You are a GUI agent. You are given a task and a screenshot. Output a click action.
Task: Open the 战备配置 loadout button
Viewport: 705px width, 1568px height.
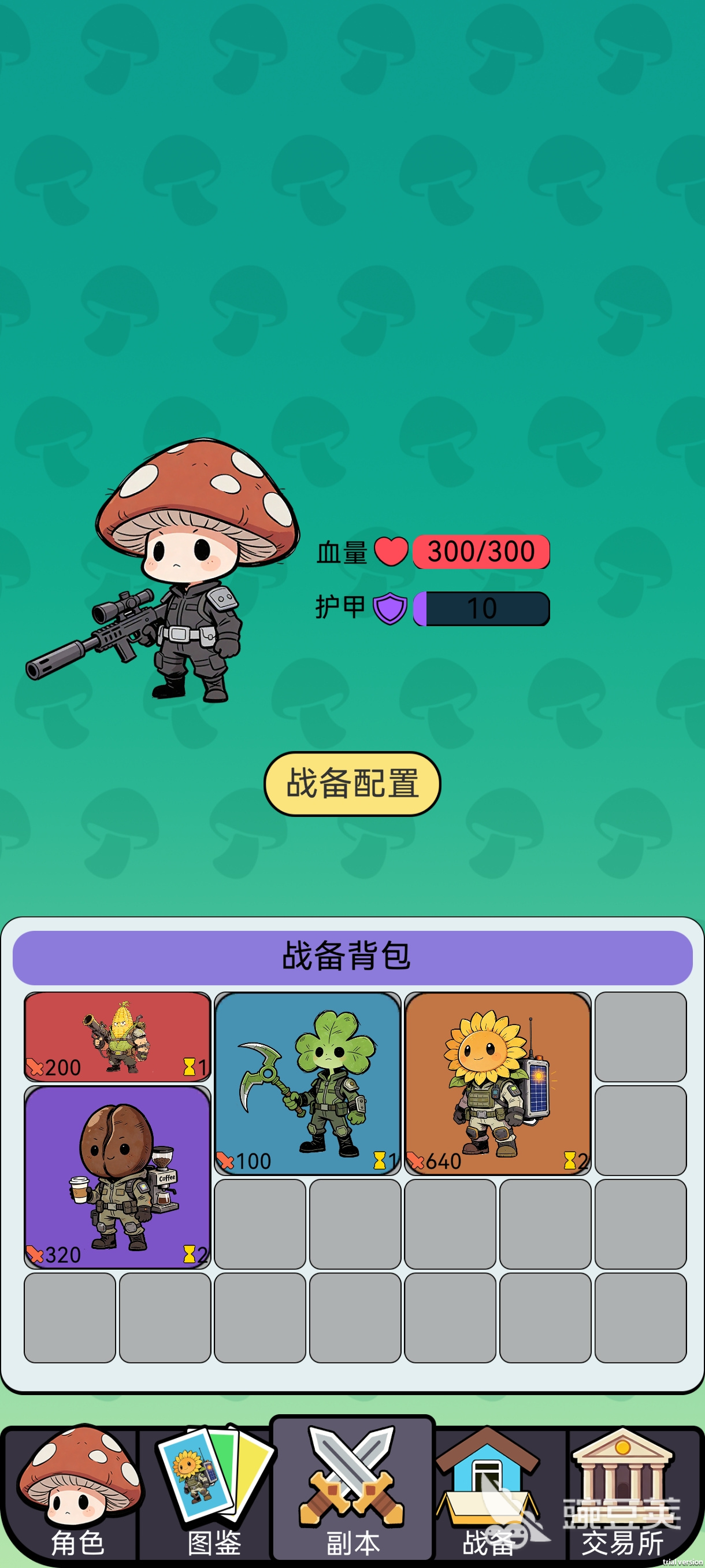352,783
